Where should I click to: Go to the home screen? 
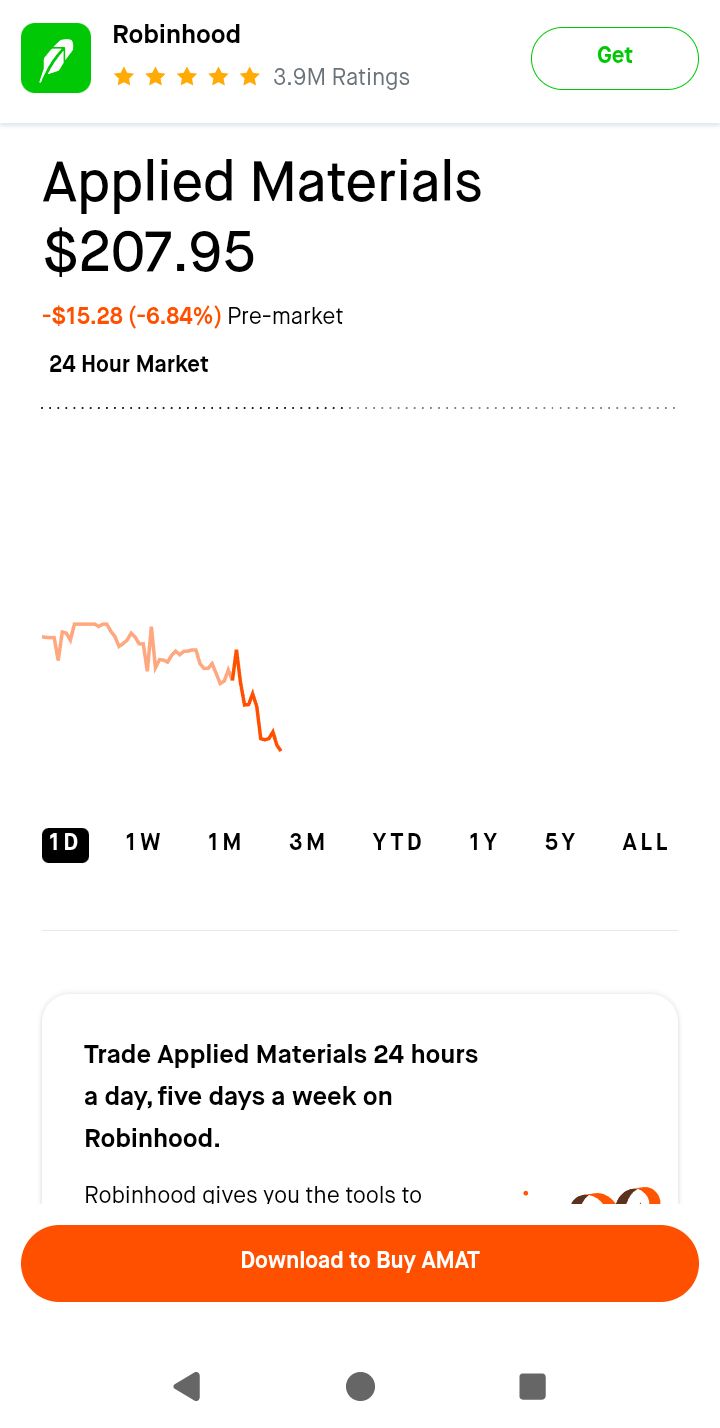click(x=360, y=1386)
